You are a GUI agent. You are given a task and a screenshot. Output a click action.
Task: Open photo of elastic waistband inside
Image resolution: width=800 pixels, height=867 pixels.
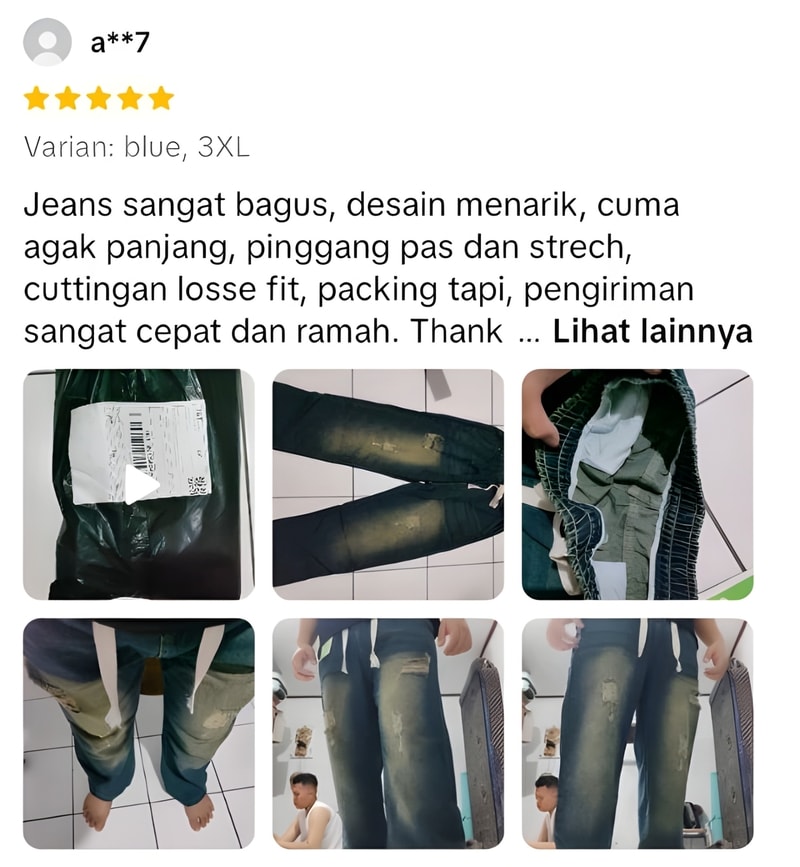pos(637,485)
